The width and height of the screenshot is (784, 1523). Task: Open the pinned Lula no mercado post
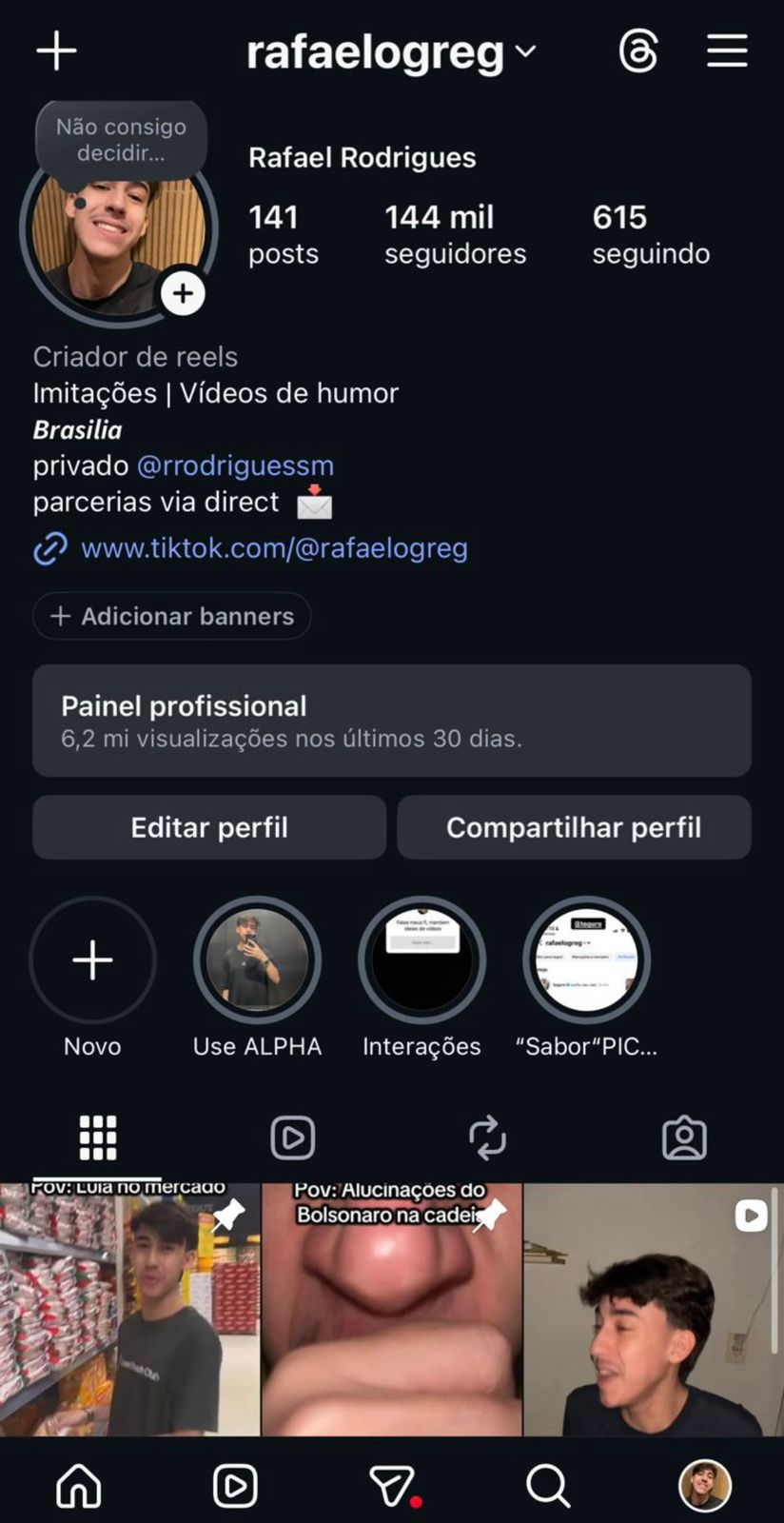pyautogui.click(x=129, y=1309)
